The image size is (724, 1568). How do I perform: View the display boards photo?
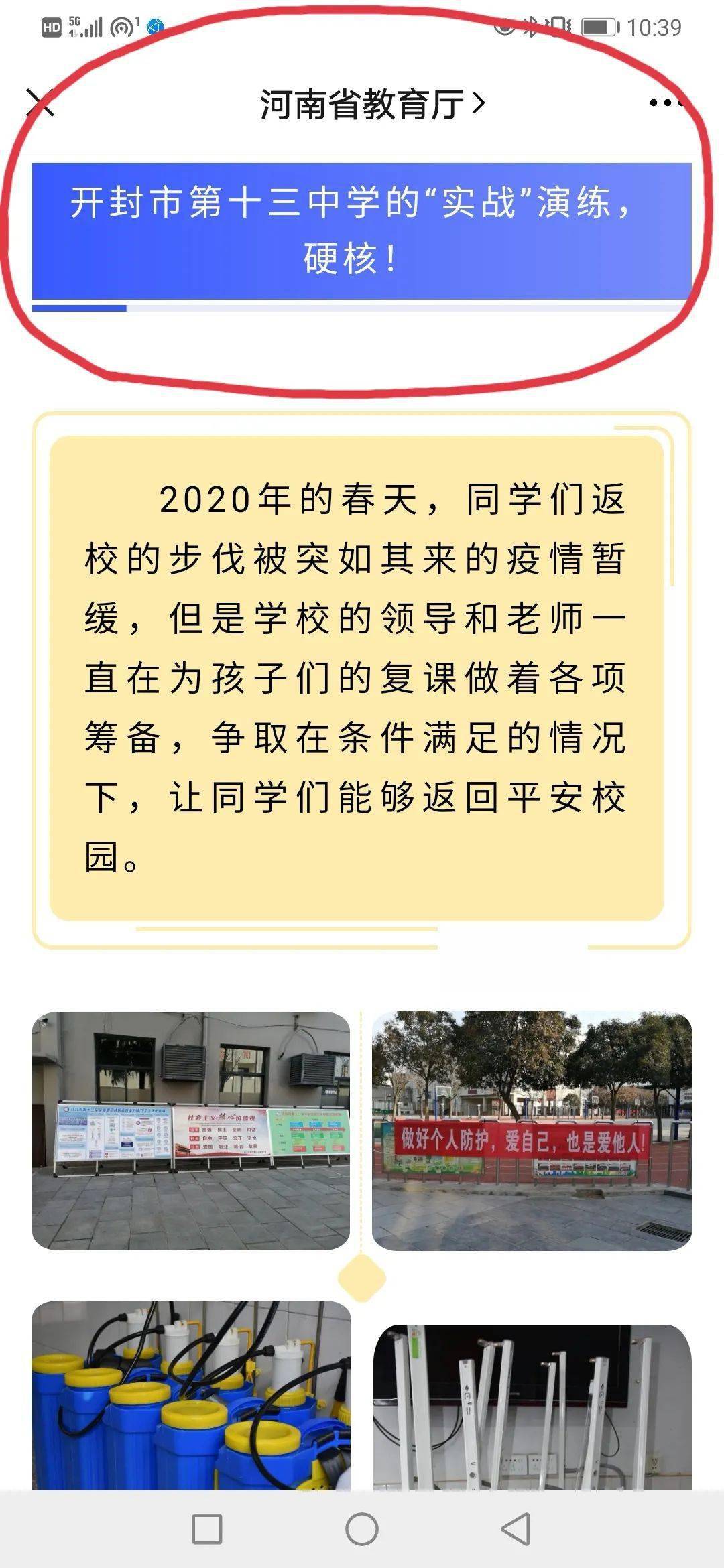pos(191,1130)
